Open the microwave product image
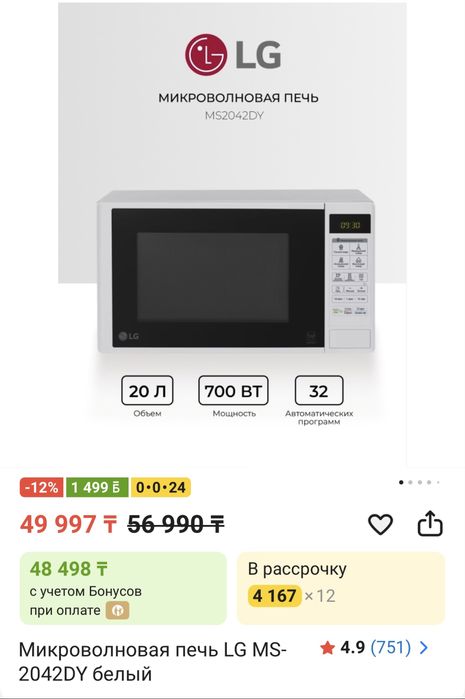The height and width of the screenshot is (699, 465). coord(232,234)
